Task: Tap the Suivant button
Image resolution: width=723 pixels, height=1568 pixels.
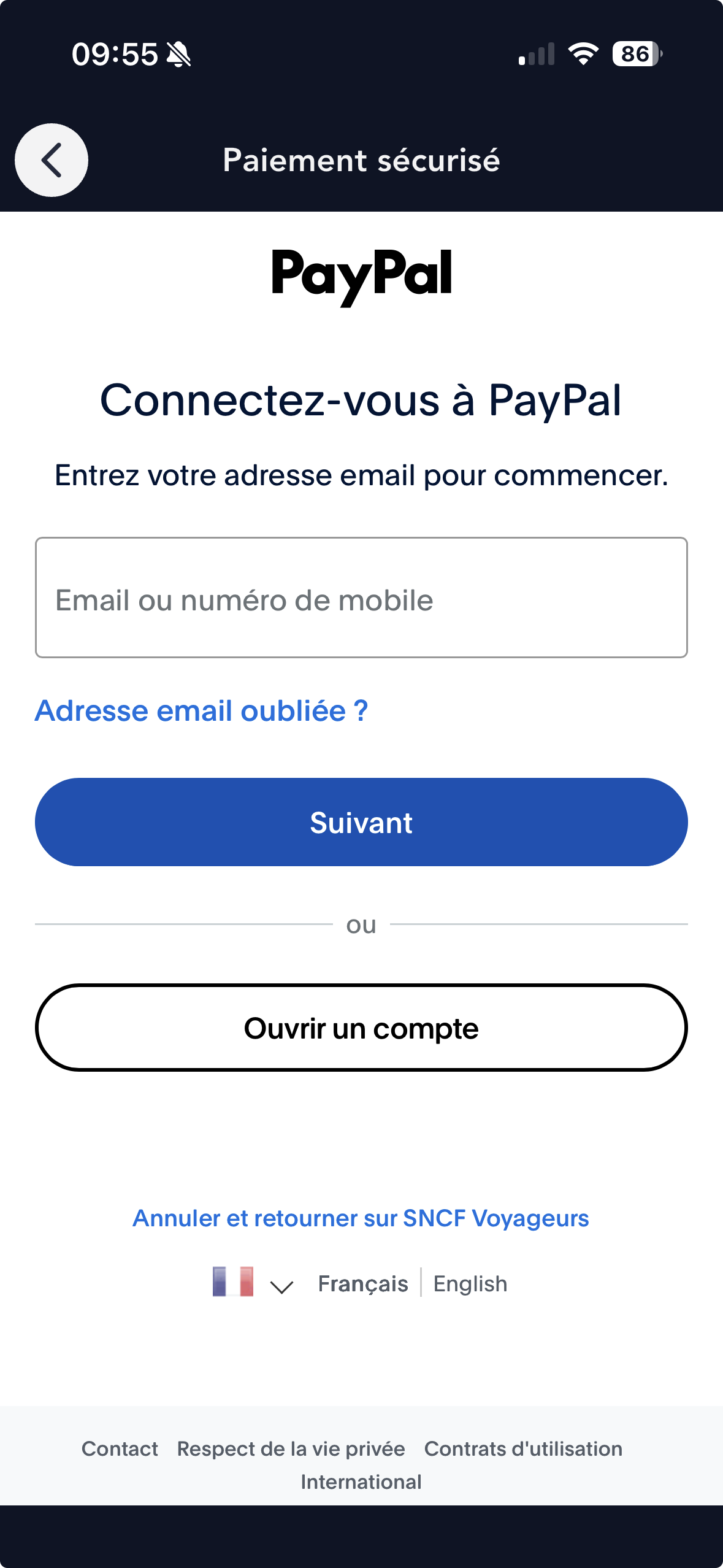Action: pyautogui.click(x=361, y=822)
